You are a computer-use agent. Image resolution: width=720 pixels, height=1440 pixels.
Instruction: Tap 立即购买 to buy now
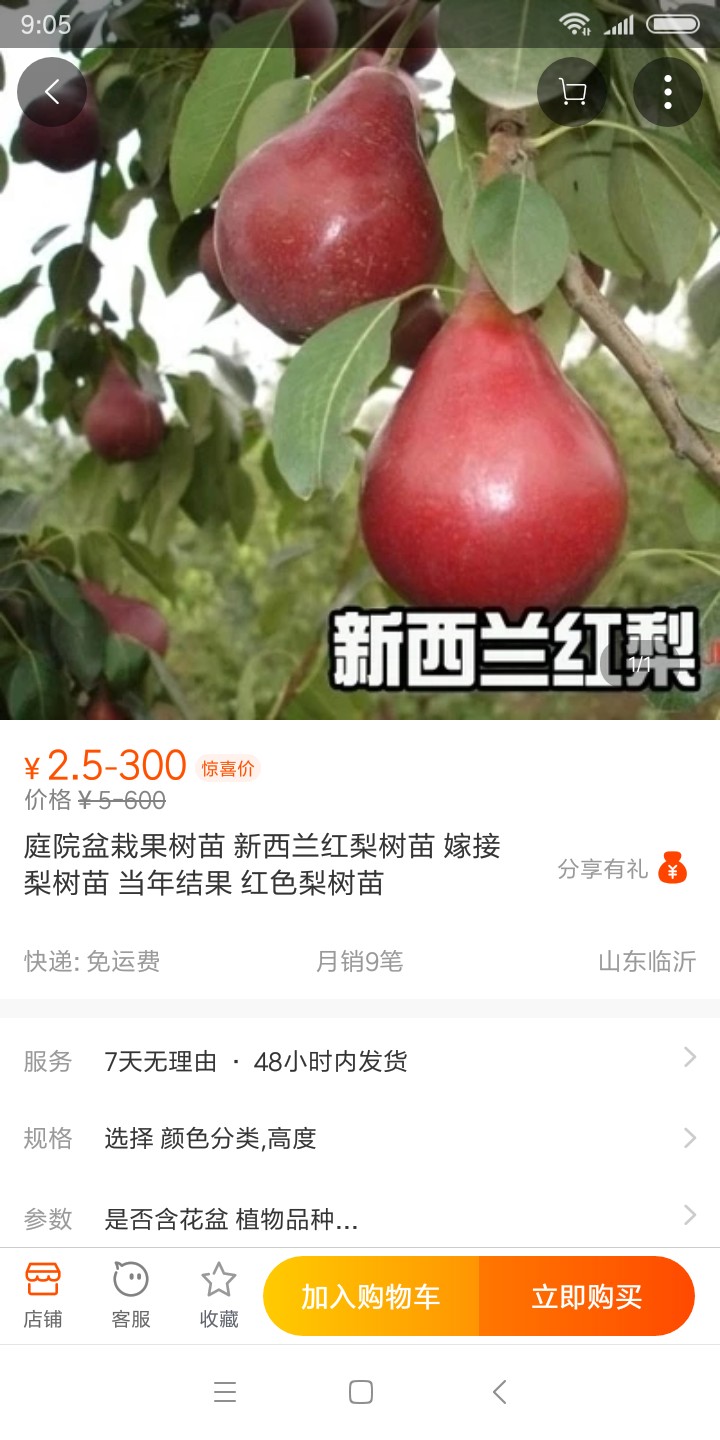[587, 1297]
